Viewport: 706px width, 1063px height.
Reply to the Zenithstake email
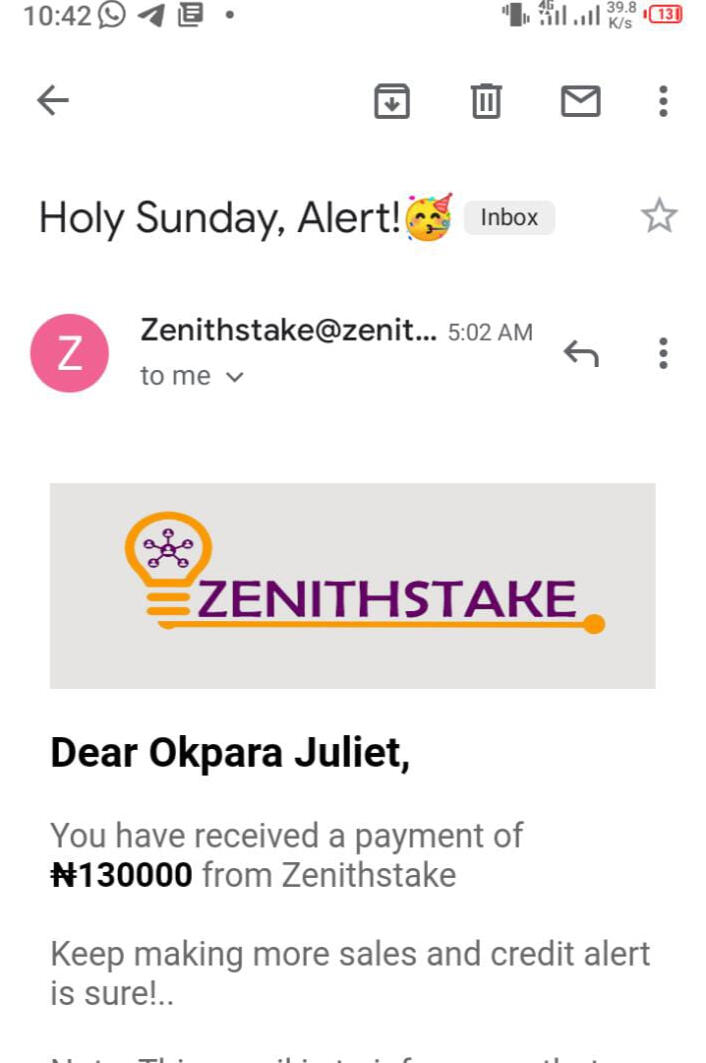click(581, 353)
